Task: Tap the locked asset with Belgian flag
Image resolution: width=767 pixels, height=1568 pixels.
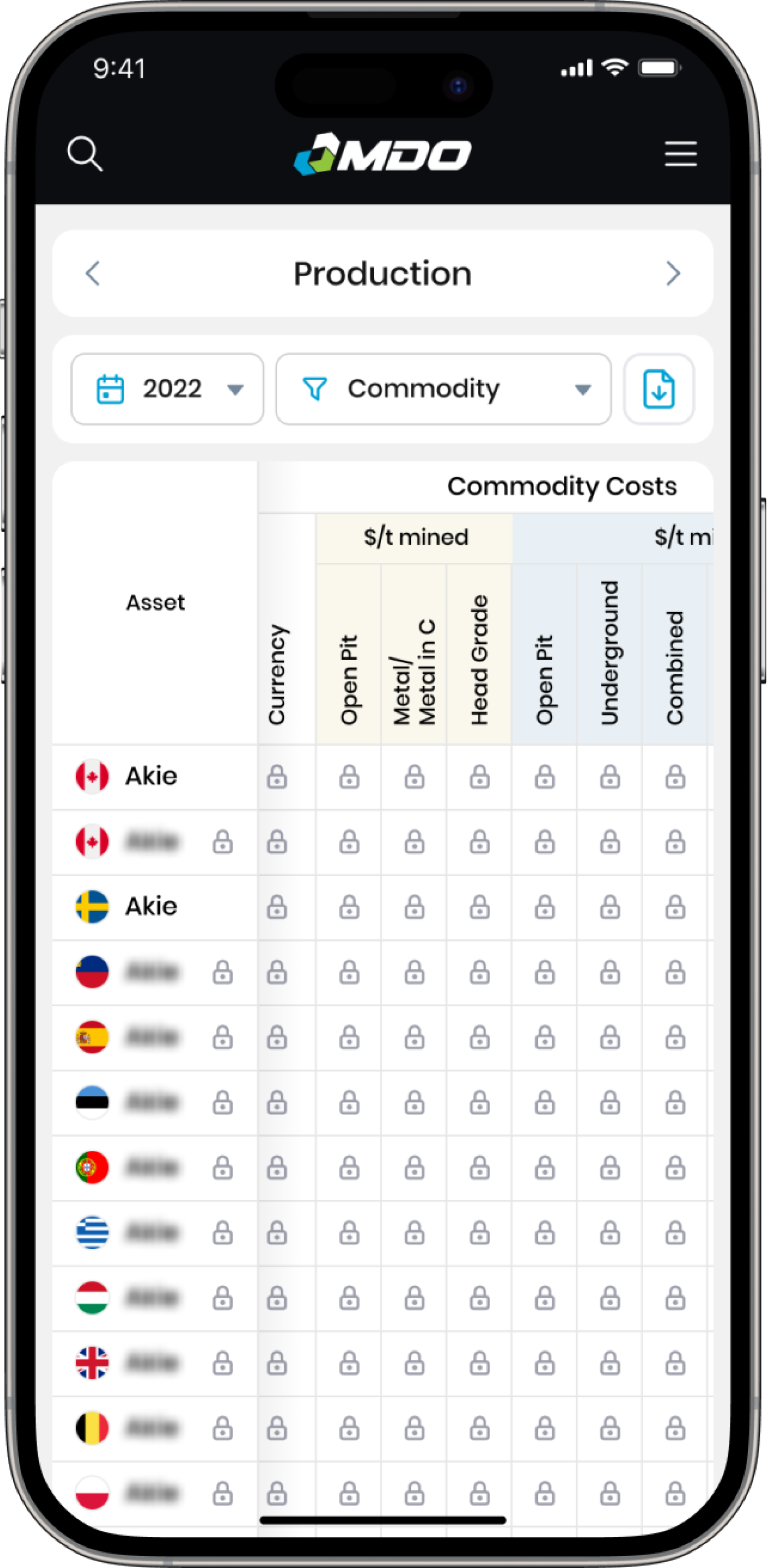Action: (x=152, y=1428)
